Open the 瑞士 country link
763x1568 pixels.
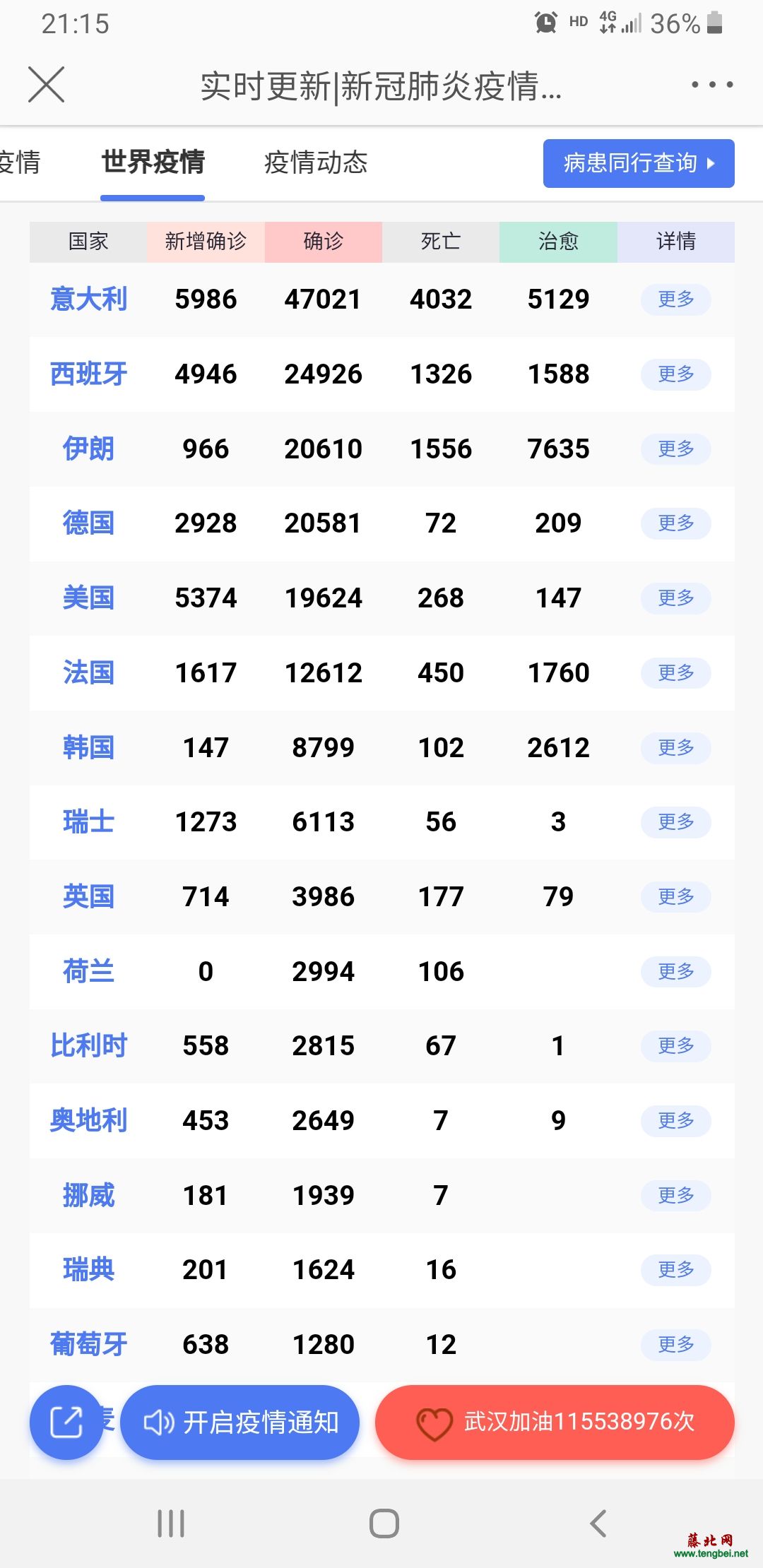tap(88, 822)
